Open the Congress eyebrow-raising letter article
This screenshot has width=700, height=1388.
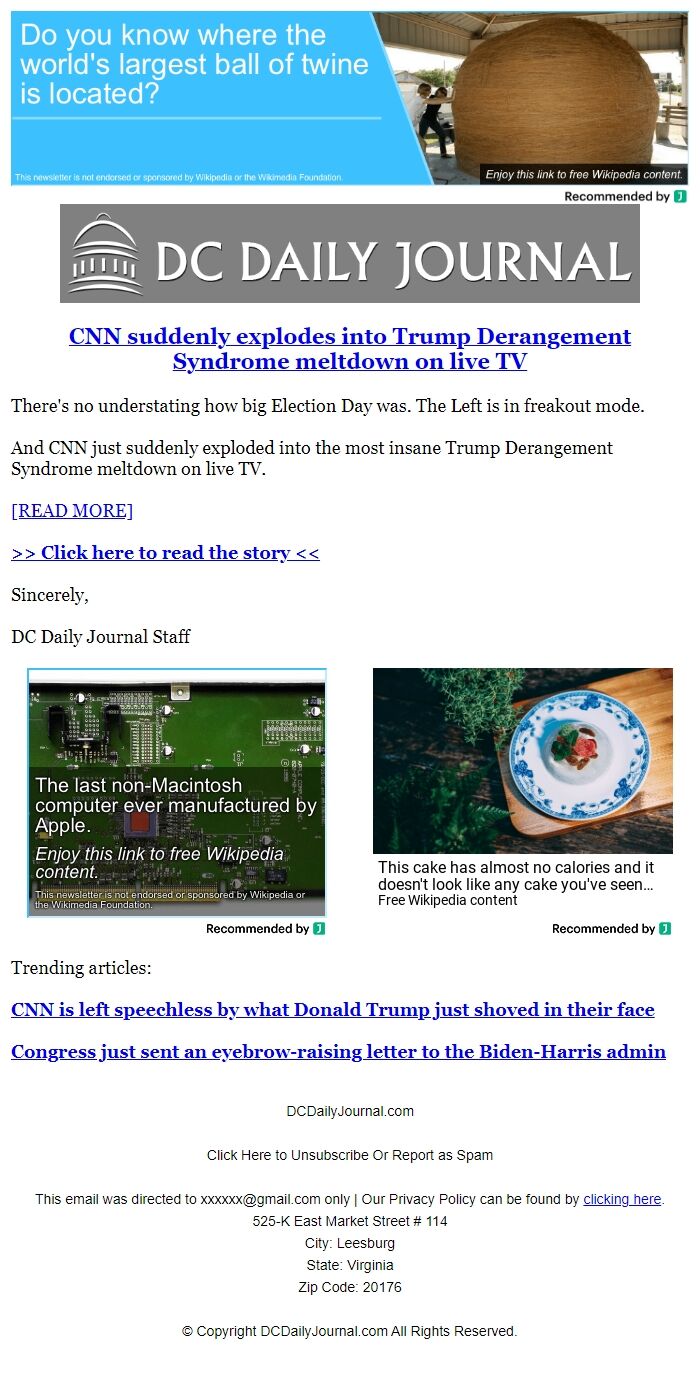pyautogui.click(x=338, y=1052)
